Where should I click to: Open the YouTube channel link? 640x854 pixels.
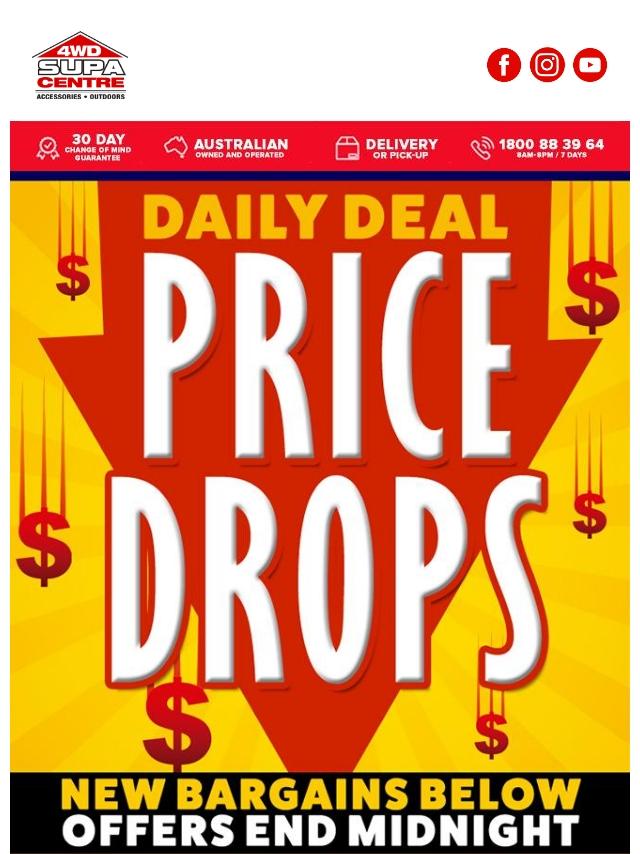(x=590, y=65)
